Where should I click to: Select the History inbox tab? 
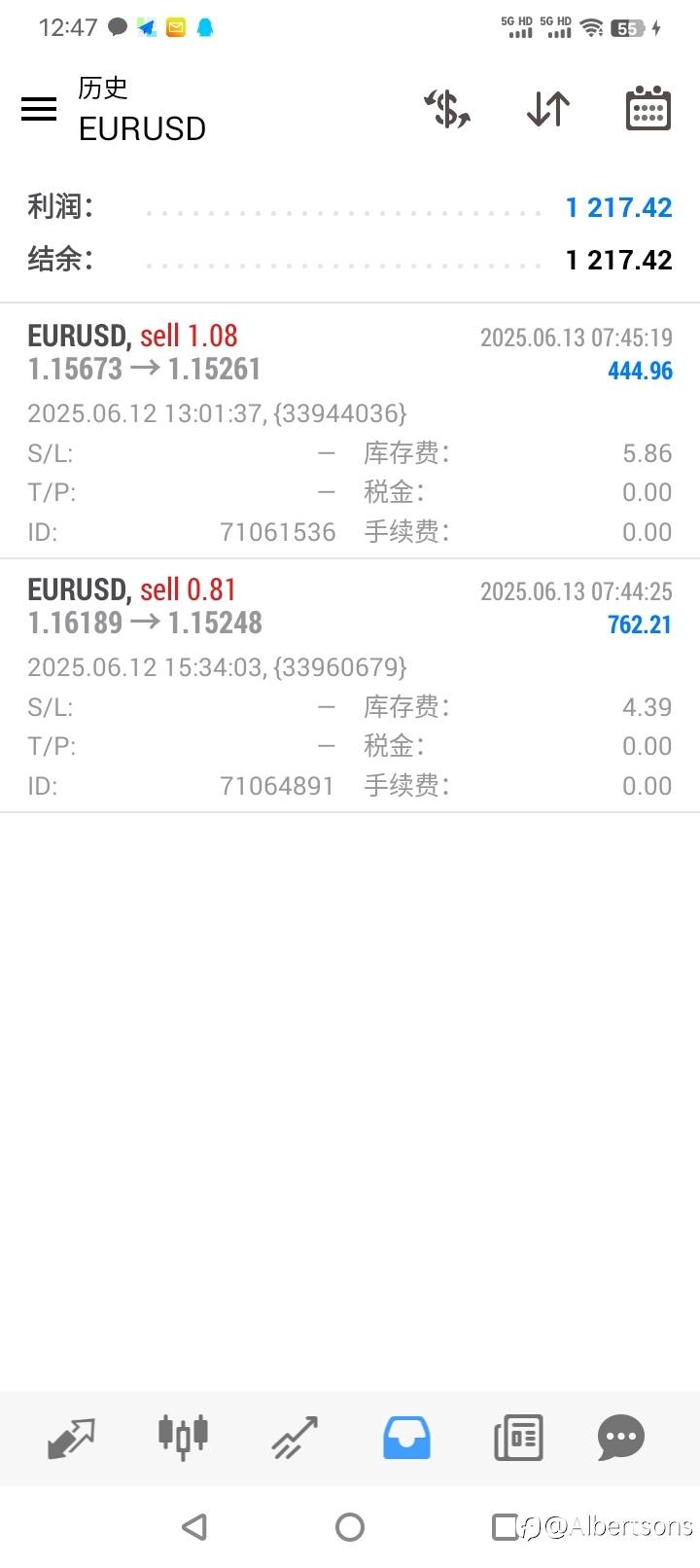click(406, 1437)
